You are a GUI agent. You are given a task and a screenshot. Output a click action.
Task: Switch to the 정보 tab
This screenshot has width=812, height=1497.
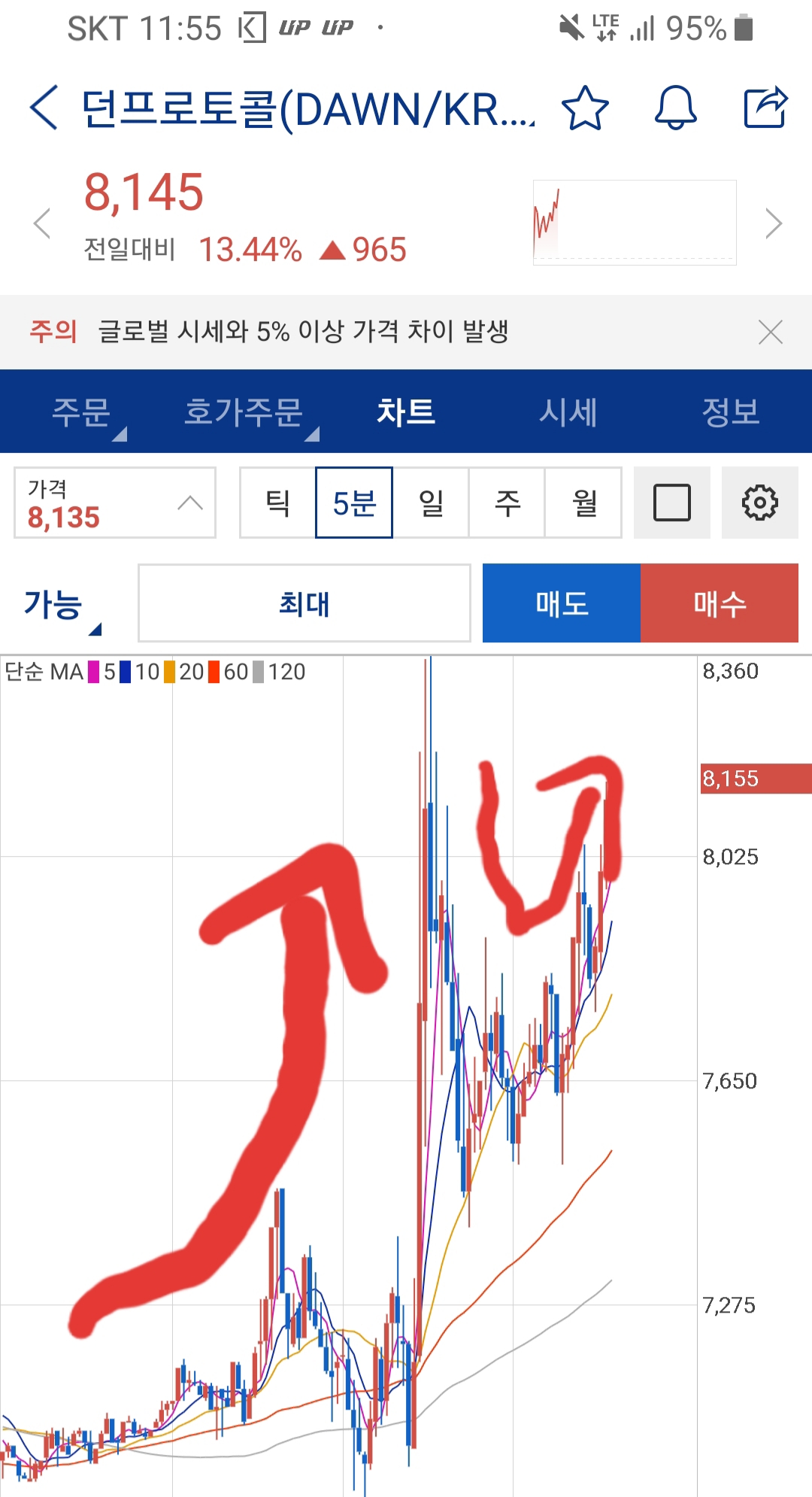pyautogui.click(x=731, y=412)
